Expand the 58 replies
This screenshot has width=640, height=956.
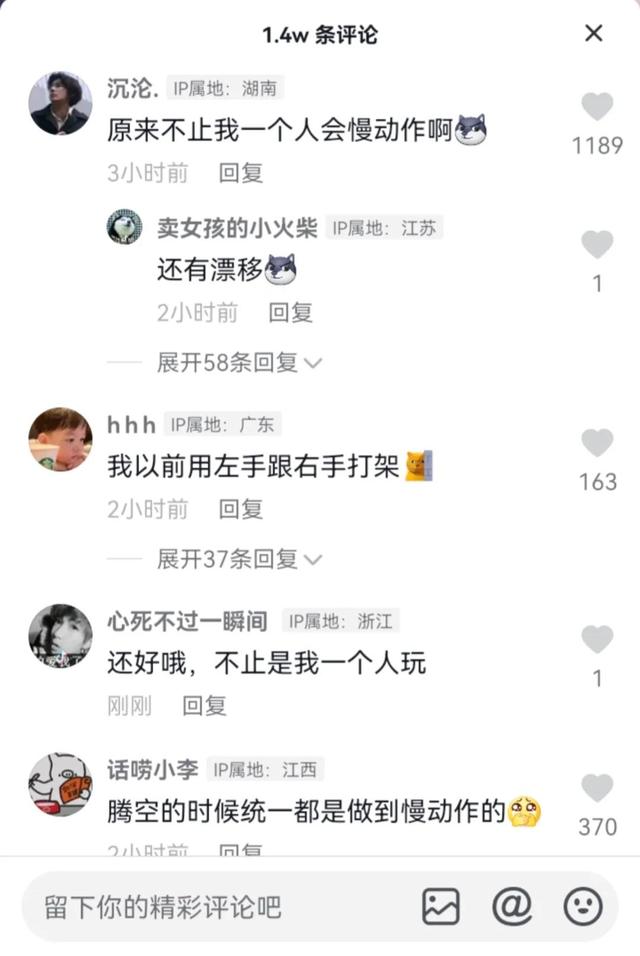click(239, 363)
